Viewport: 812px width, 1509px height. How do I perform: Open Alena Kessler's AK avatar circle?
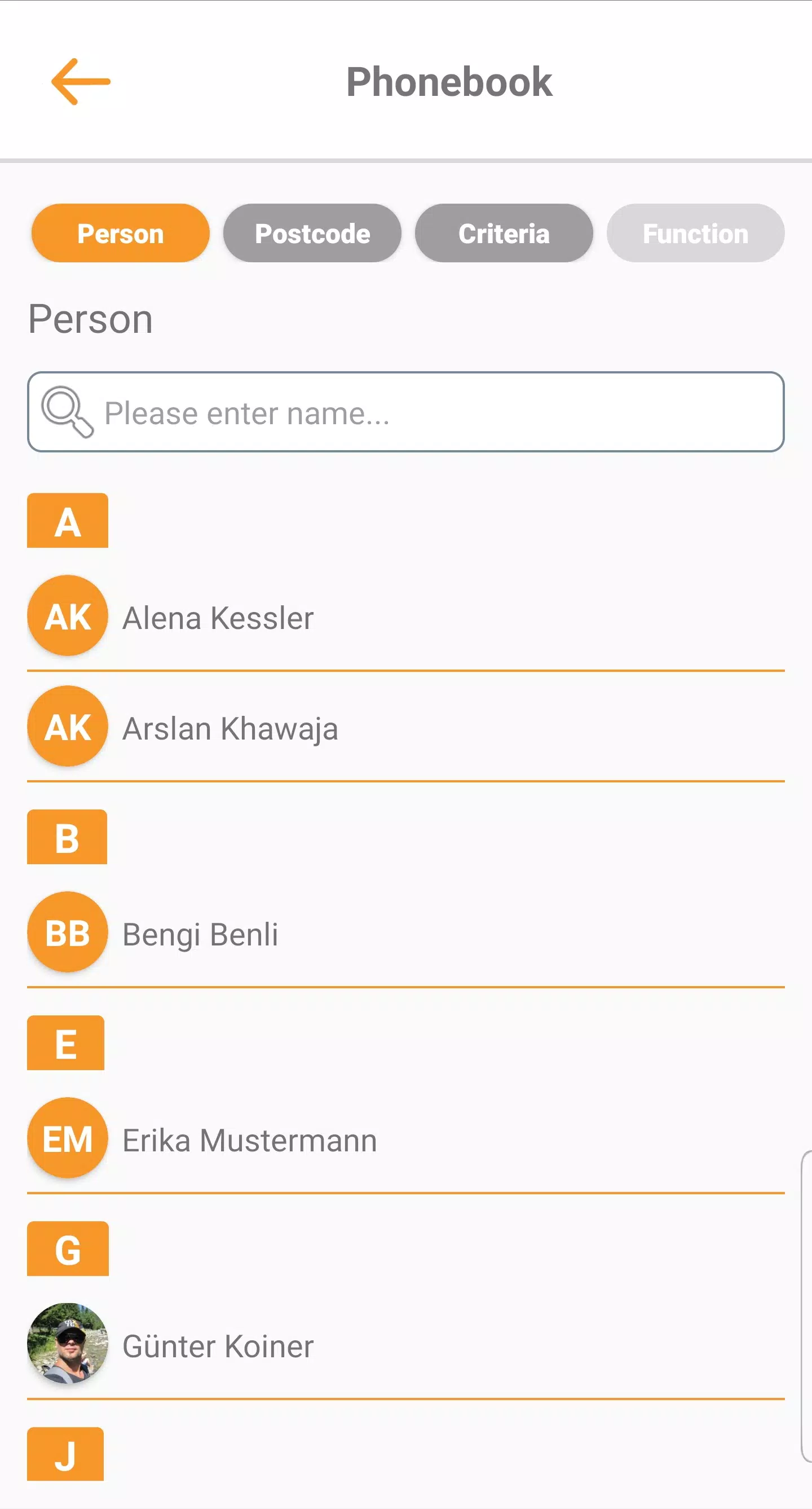click(x=67, y=615)
